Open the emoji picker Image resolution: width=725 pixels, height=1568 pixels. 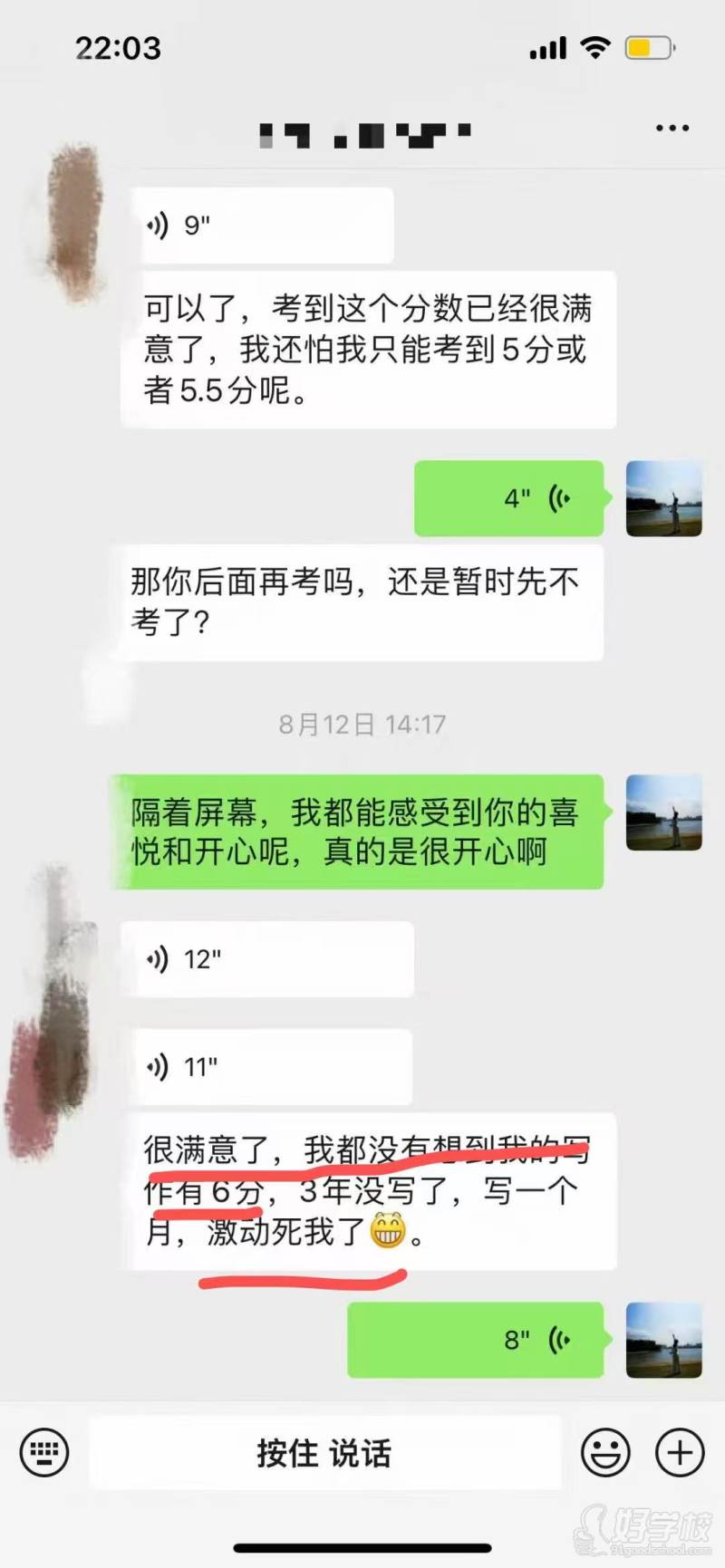click(606, 1453)
